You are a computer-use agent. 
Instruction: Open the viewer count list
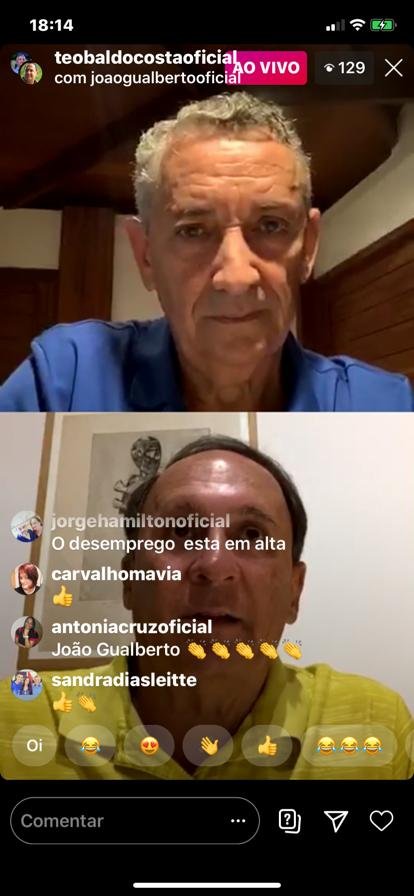coord(344,68)
